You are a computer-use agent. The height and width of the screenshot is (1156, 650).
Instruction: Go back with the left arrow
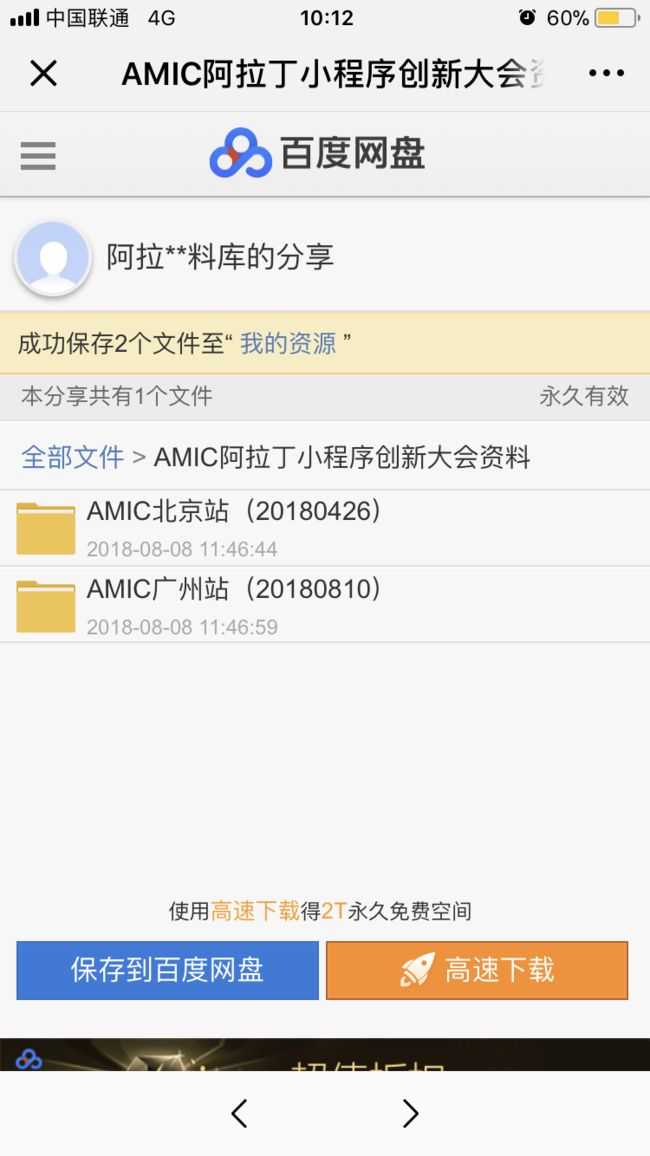(x=239, y=1113)
